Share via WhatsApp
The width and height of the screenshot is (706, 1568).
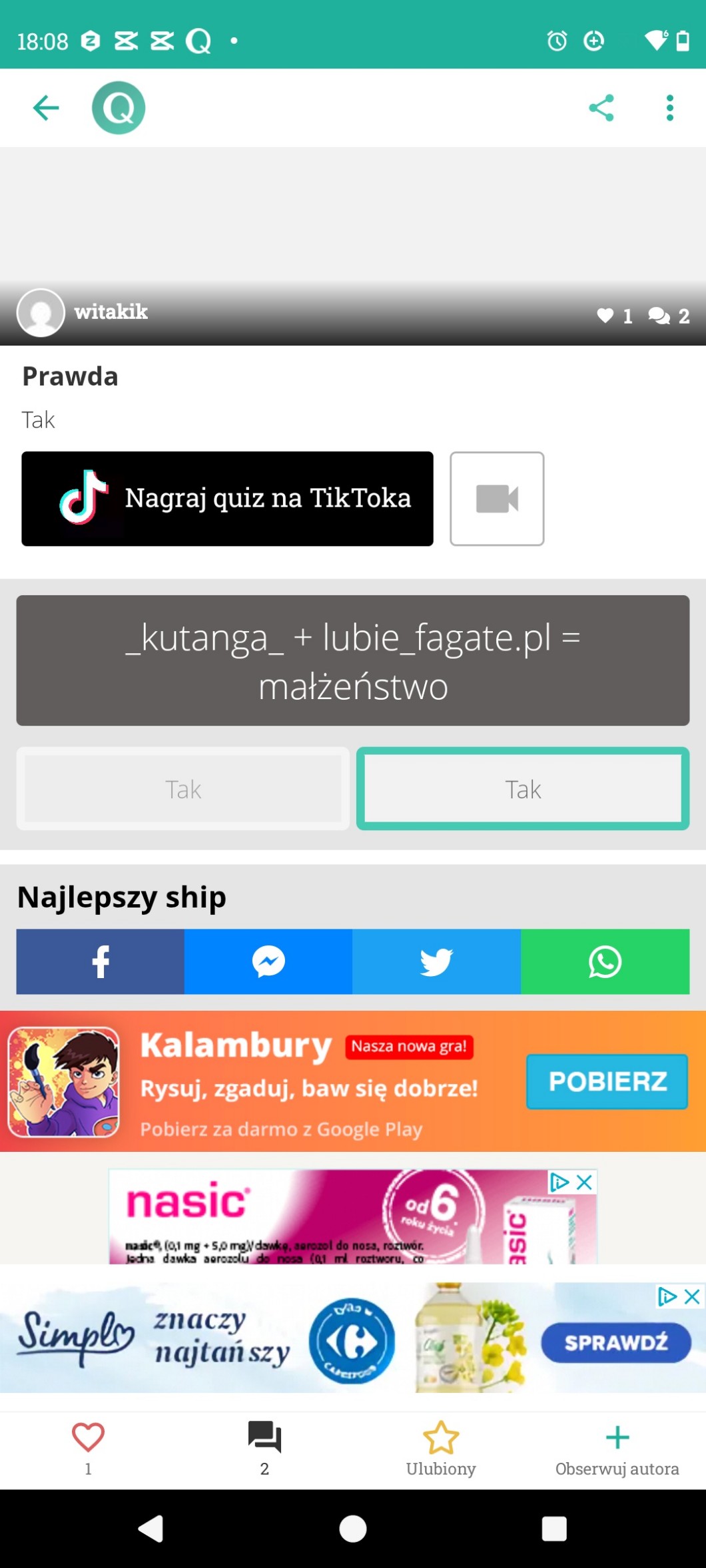(605, 961)
